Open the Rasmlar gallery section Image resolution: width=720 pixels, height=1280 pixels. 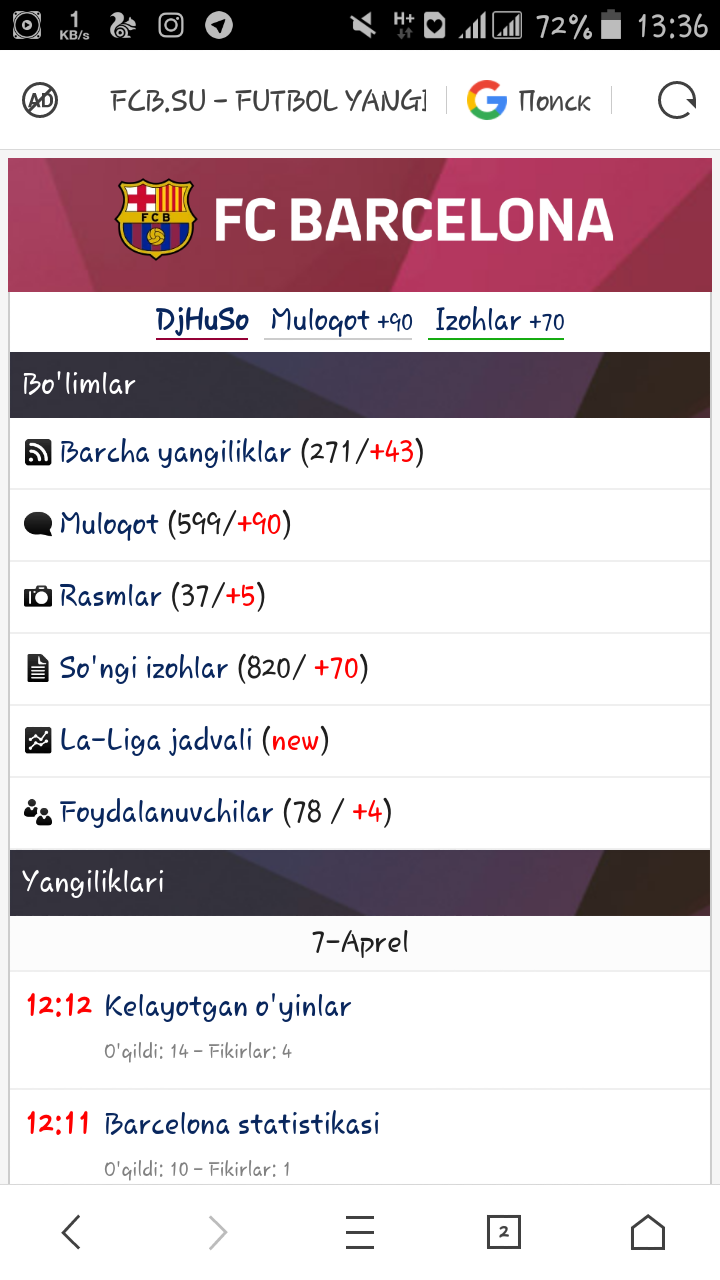tap(110, 597)
